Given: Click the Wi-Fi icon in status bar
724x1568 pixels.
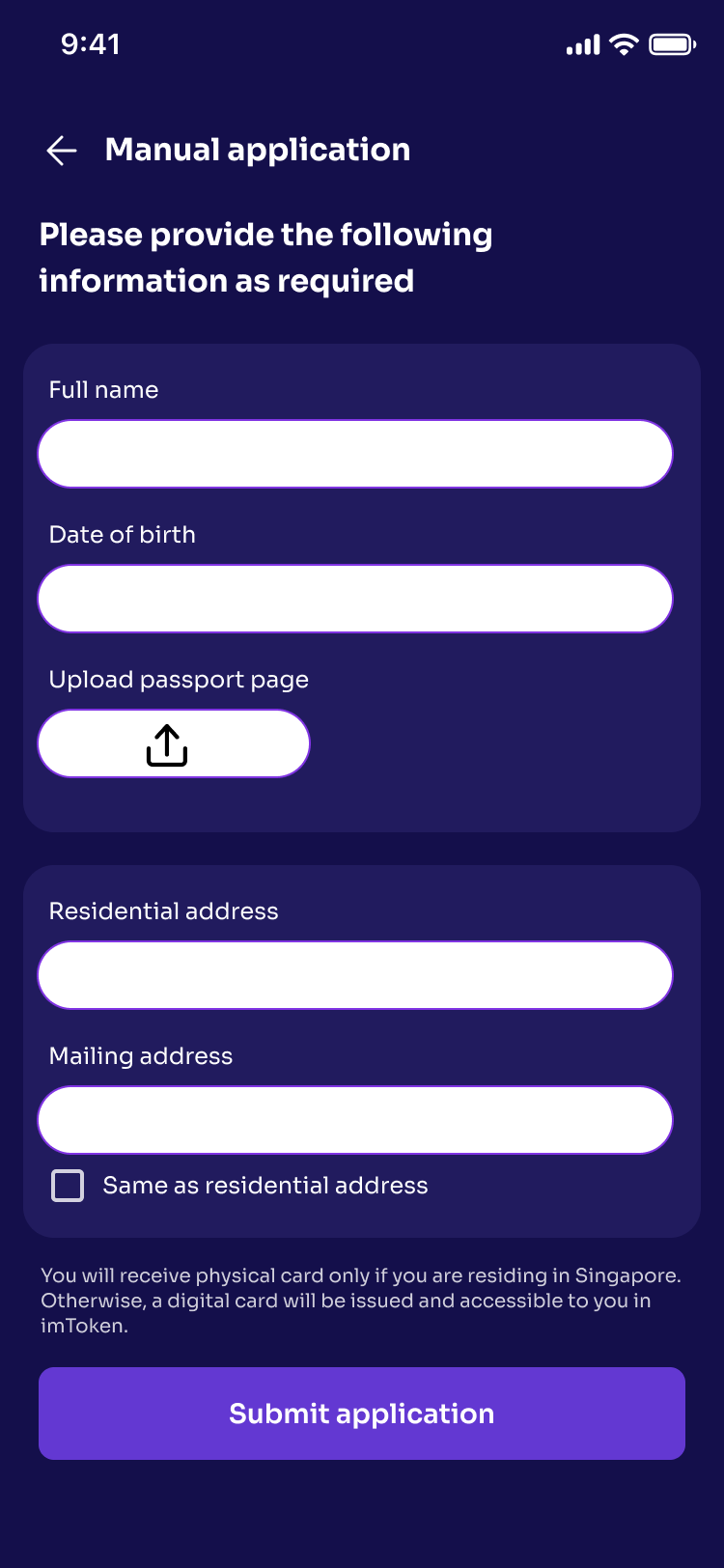Looking at the screenshot, I should (623, 43).
